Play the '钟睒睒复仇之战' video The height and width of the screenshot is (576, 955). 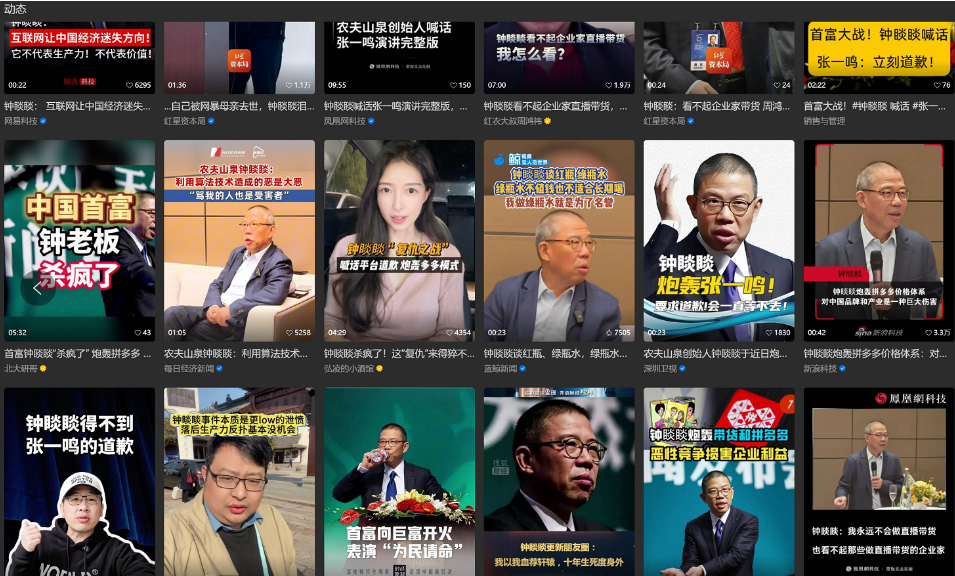399,228
